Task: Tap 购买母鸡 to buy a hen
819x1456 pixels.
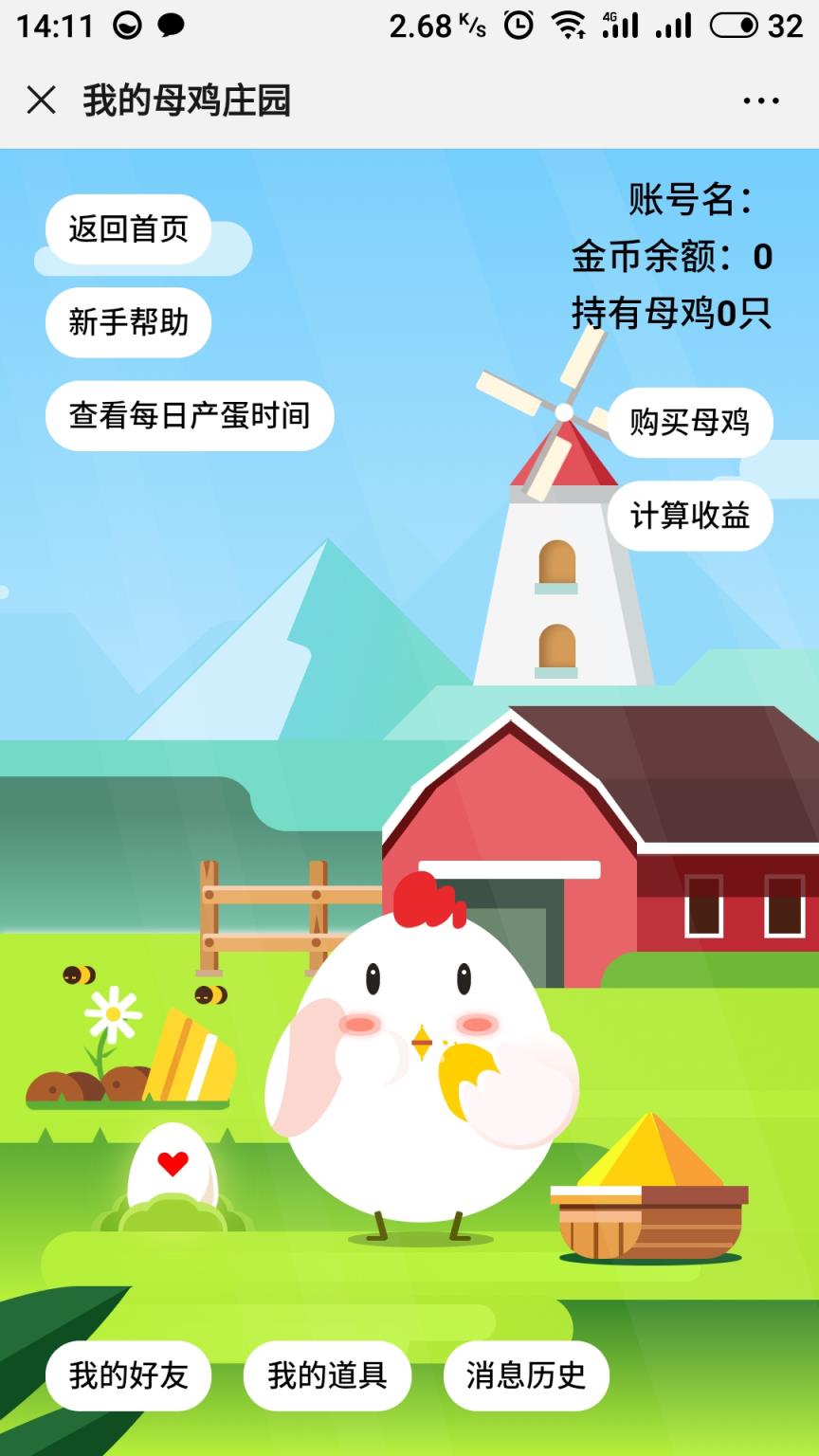Action: point(690,424)
